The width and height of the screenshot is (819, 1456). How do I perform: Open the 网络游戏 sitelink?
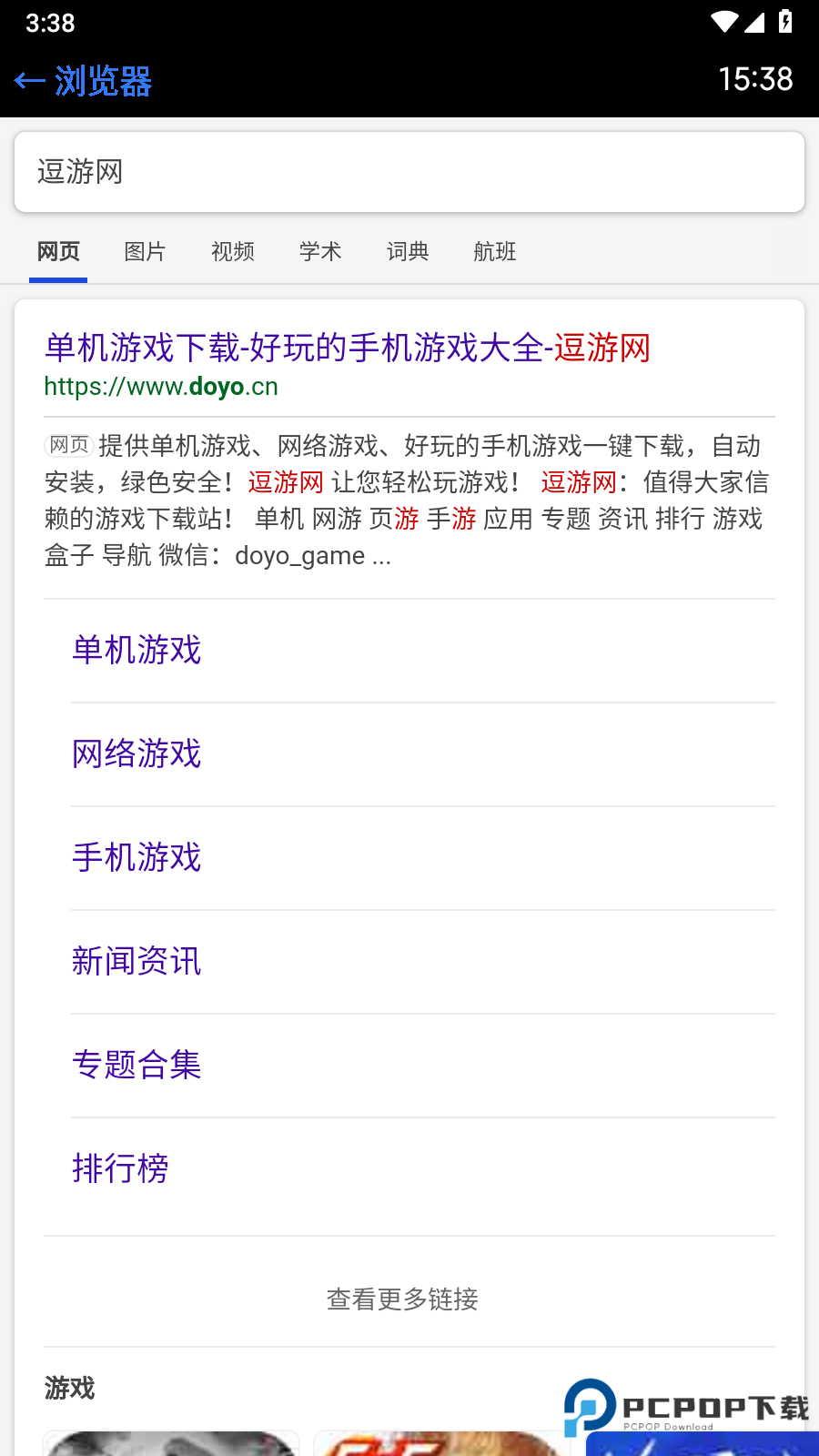point(136,754)
